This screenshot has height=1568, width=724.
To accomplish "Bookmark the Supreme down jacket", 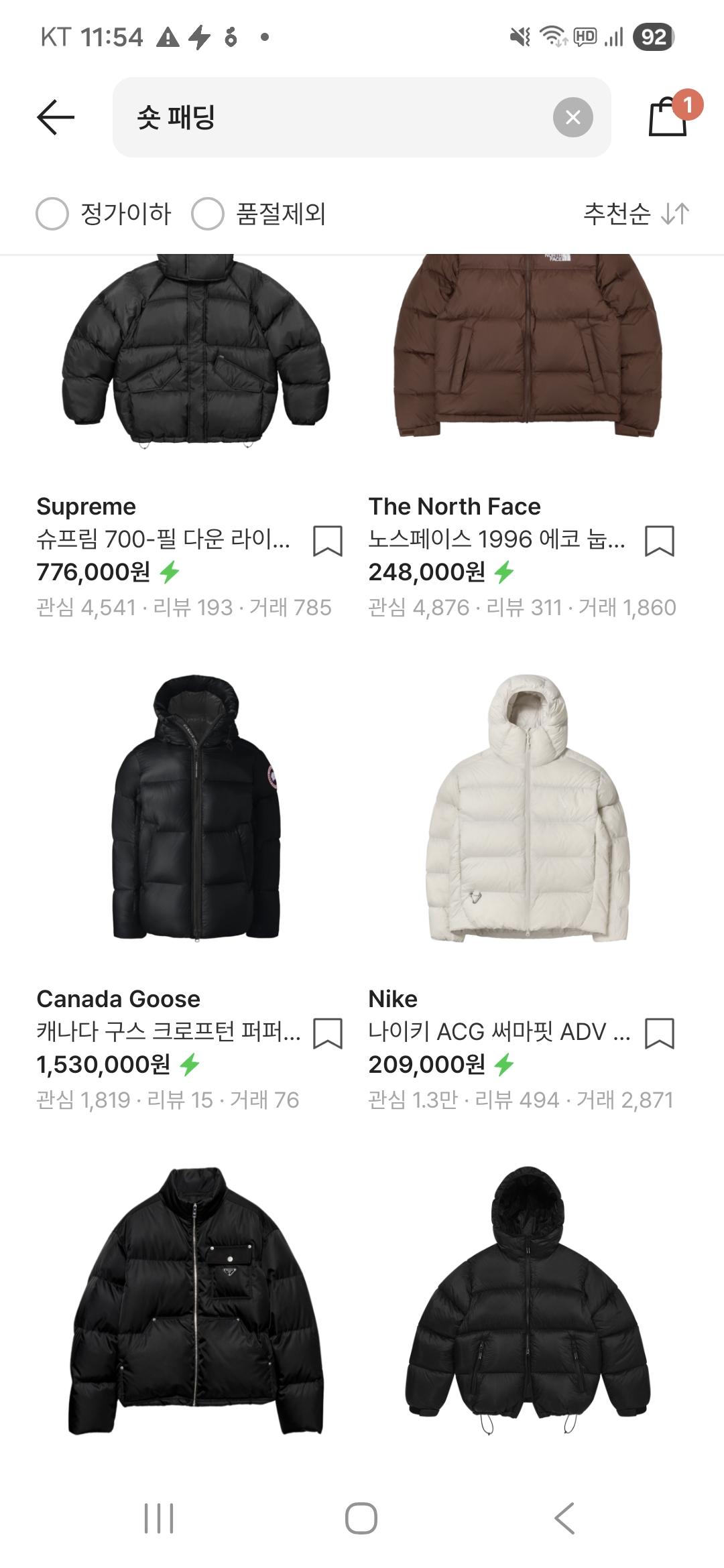I will [x=328, y=541].
